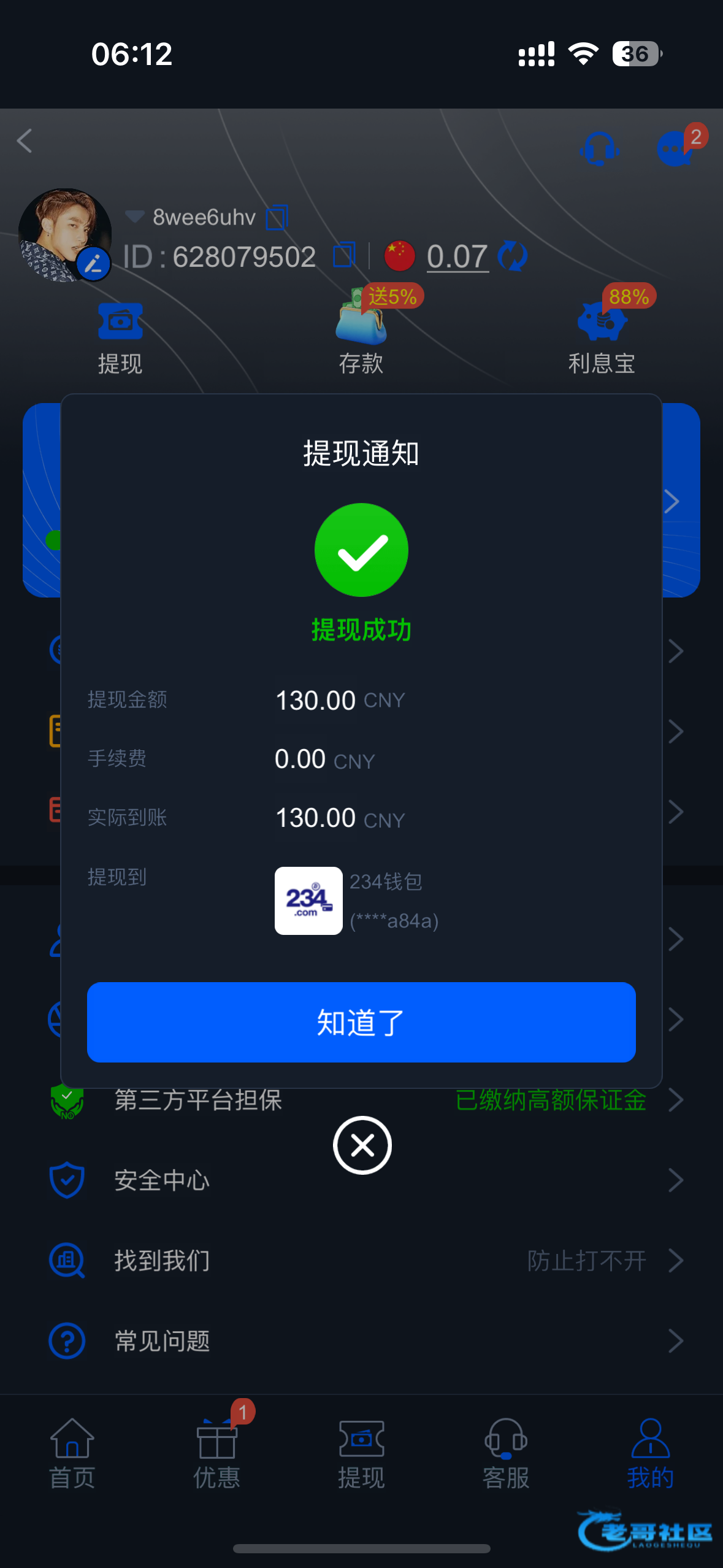Screen dimensions: 723x1568
Task: Edit the profile avatar
Action: (93, 264)
